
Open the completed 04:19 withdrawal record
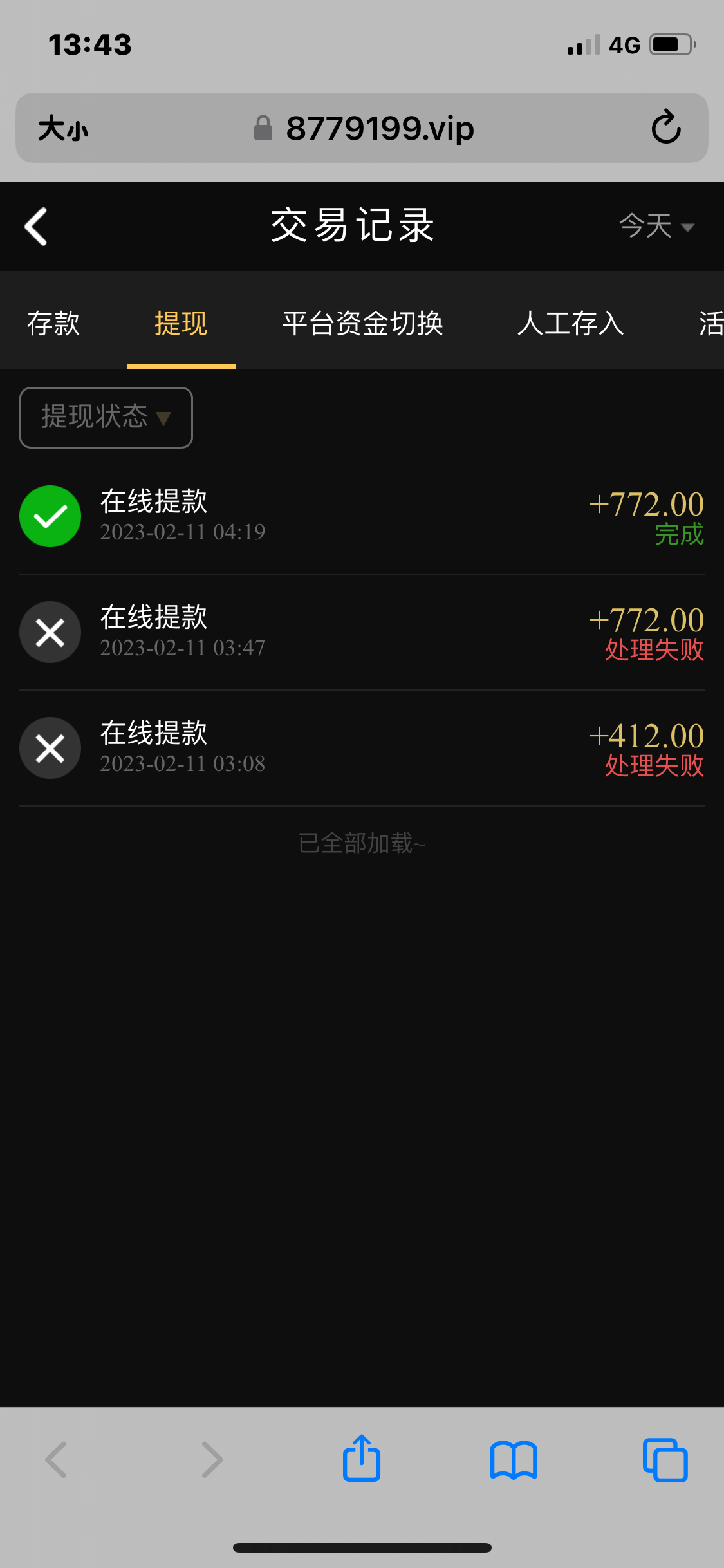click(362, 516)
